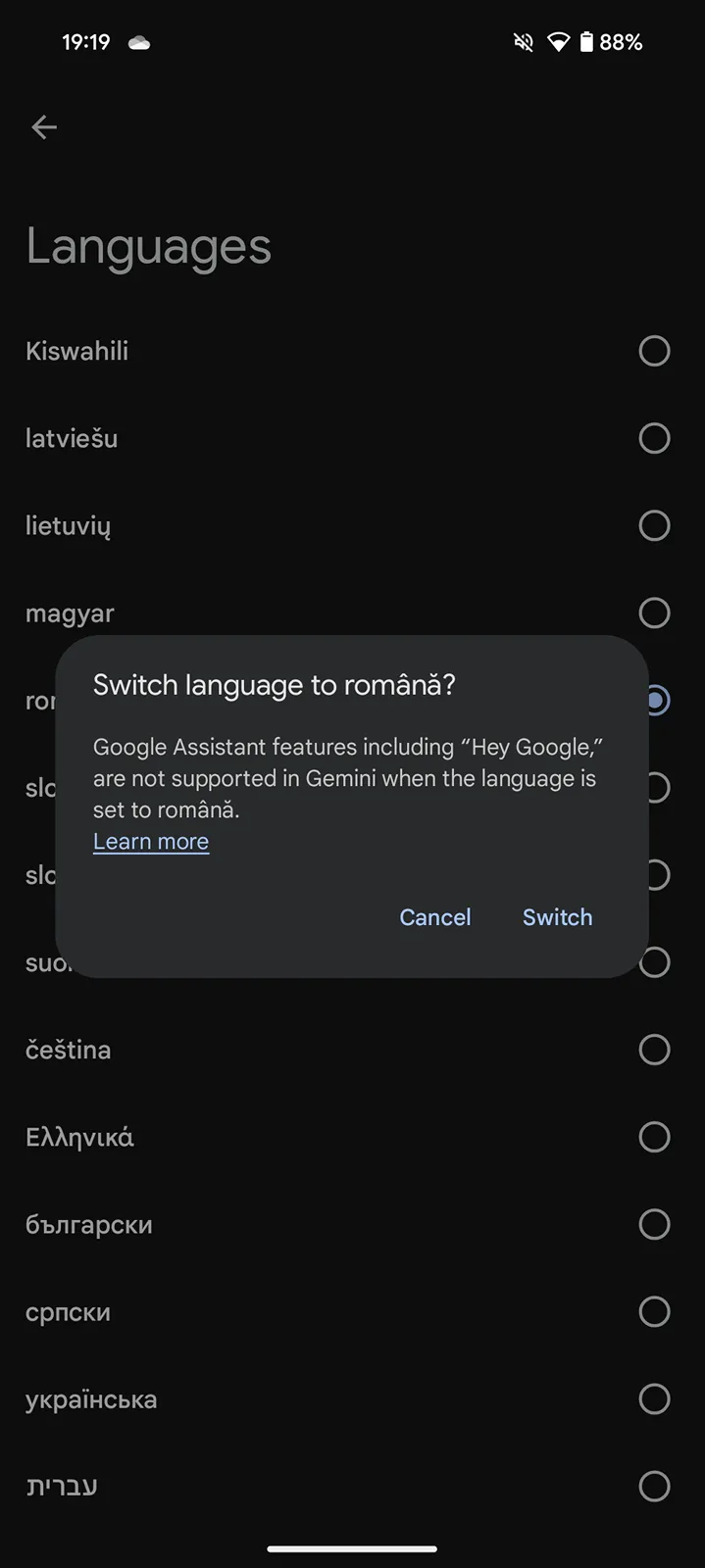This screenshot has height=1568, width=705.
Task: Choose latviešu as language
Action: pos(654,438)
